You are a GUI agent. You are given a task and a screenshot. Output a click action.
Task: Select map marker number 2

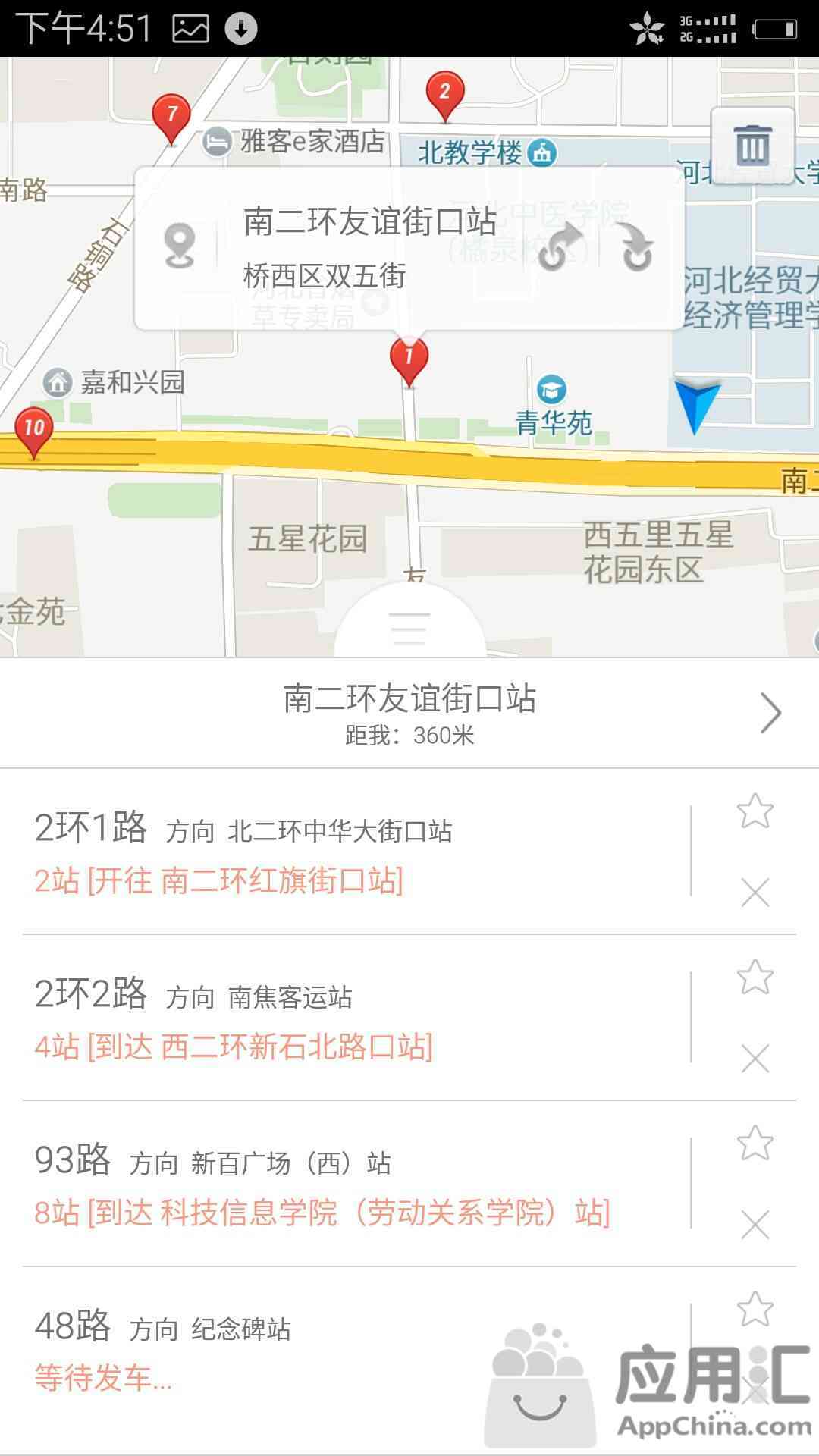(445, 93)
